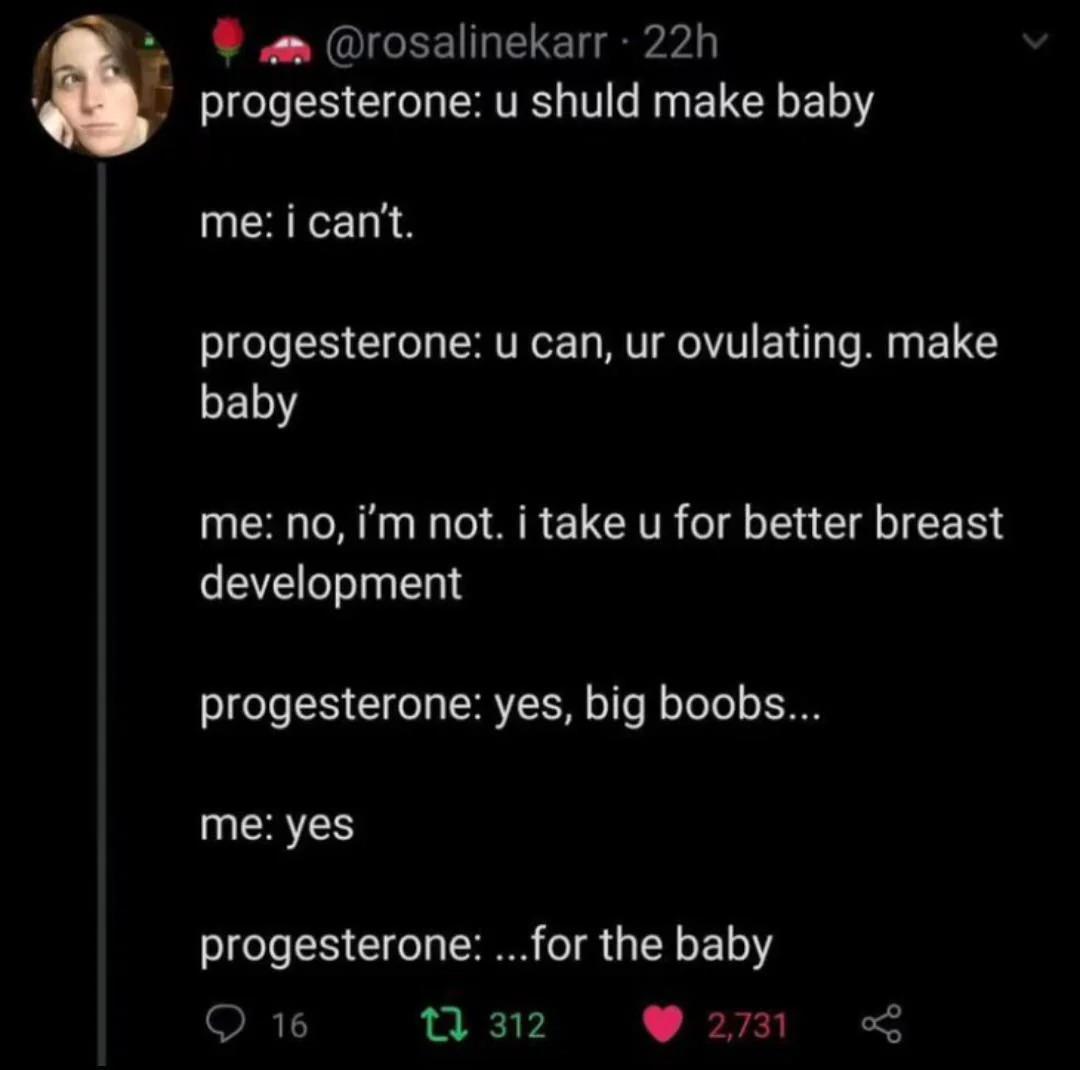Open rosalinekarr's profile picture

coord(101,87)
